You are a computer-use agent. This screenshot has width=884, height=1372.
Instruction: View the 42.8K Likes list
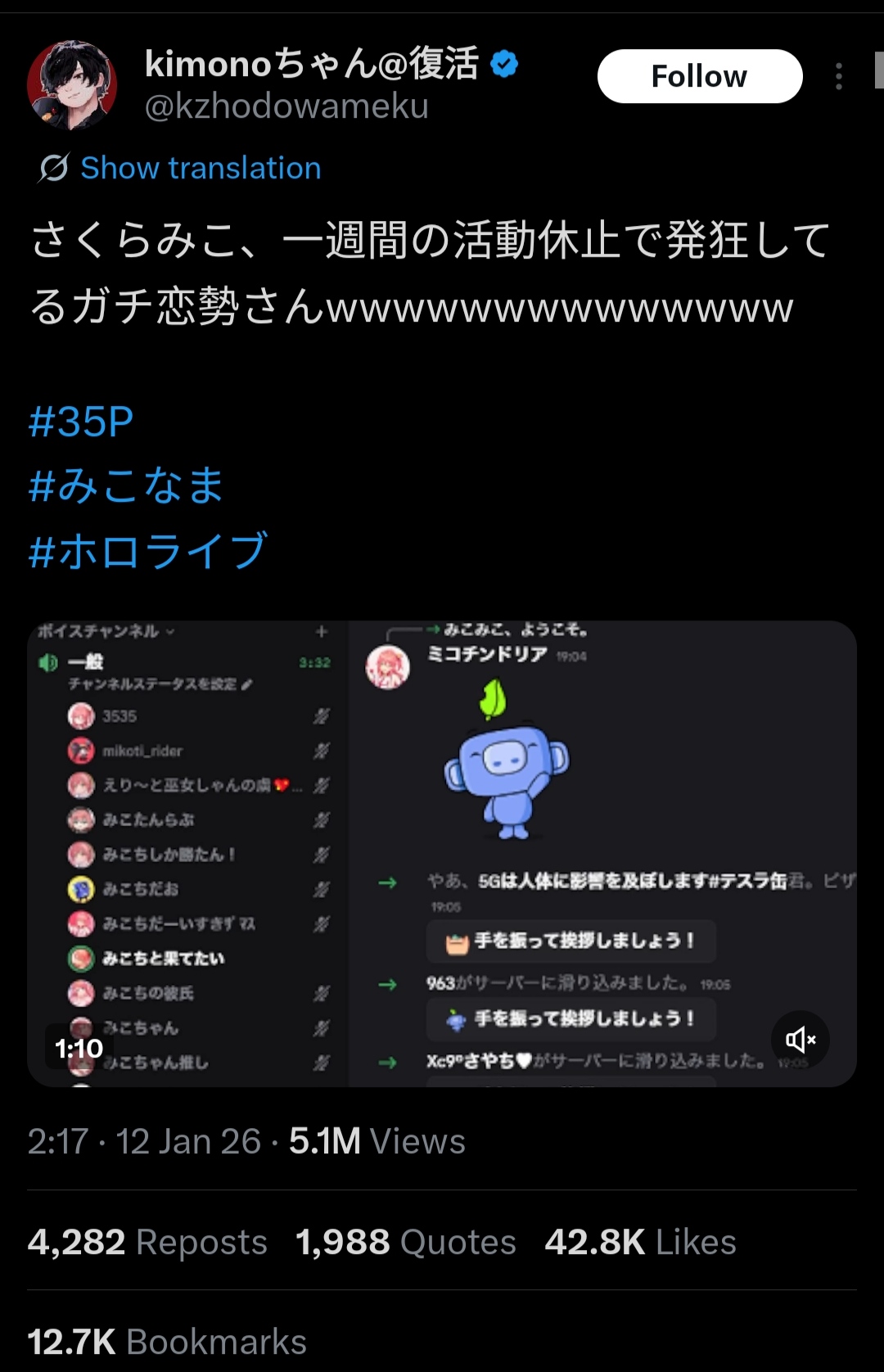pyautogui.click(x=640, y=1242)
